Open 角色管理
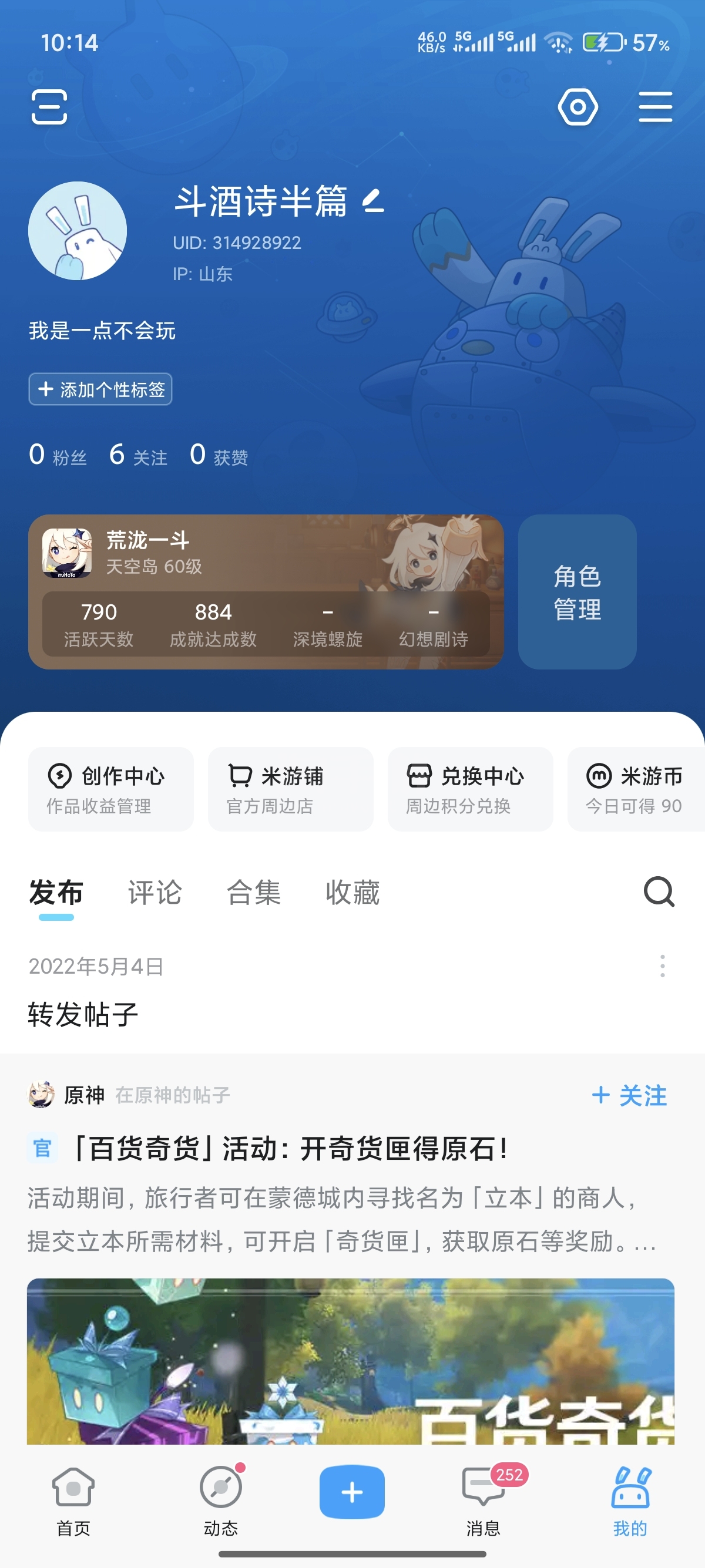This screenshot has width=705, height=1568. [576, 591]
